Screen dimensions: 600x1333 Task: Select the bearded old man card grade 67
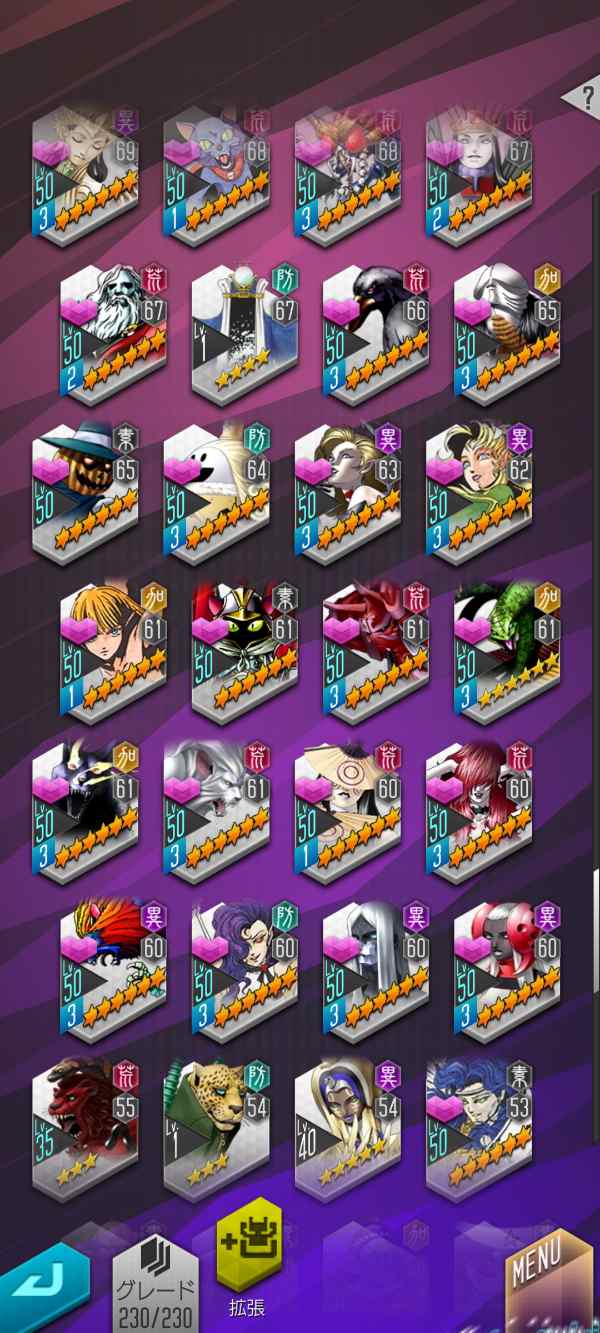tap(114, 335)
